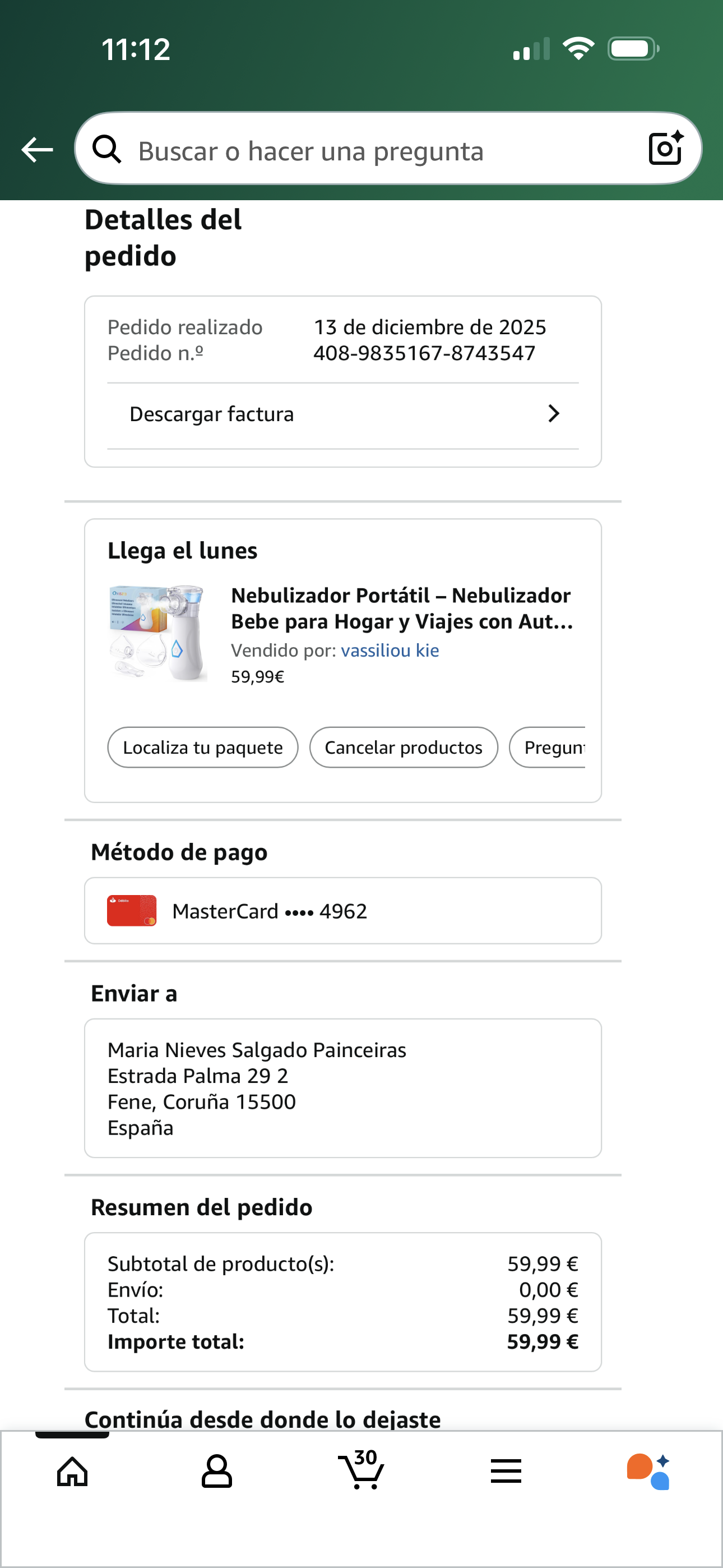The height and width of the screenshot is (1568, 723).
Task: Tap 'Cancelar productos' button
Action: click(404, 748)
